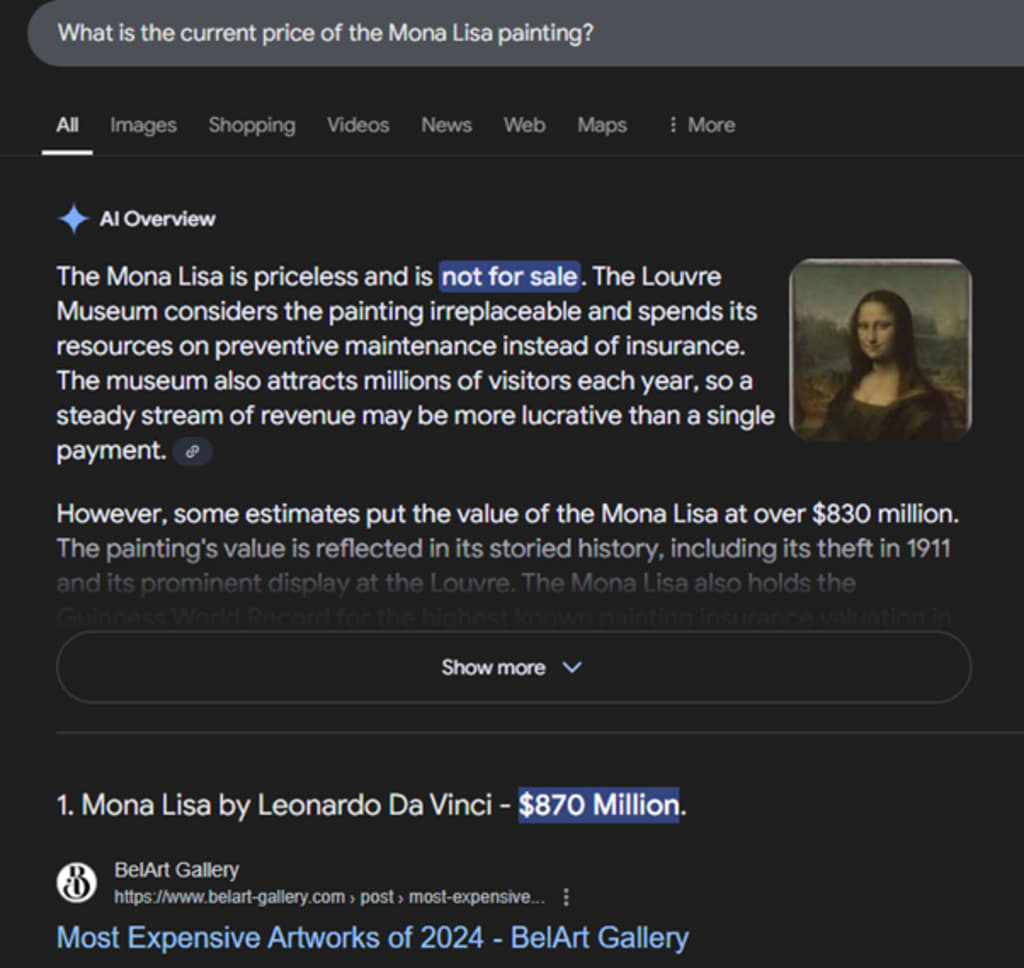Open Most Expensive Artworks of 2024 link

[x=372, y=937]
